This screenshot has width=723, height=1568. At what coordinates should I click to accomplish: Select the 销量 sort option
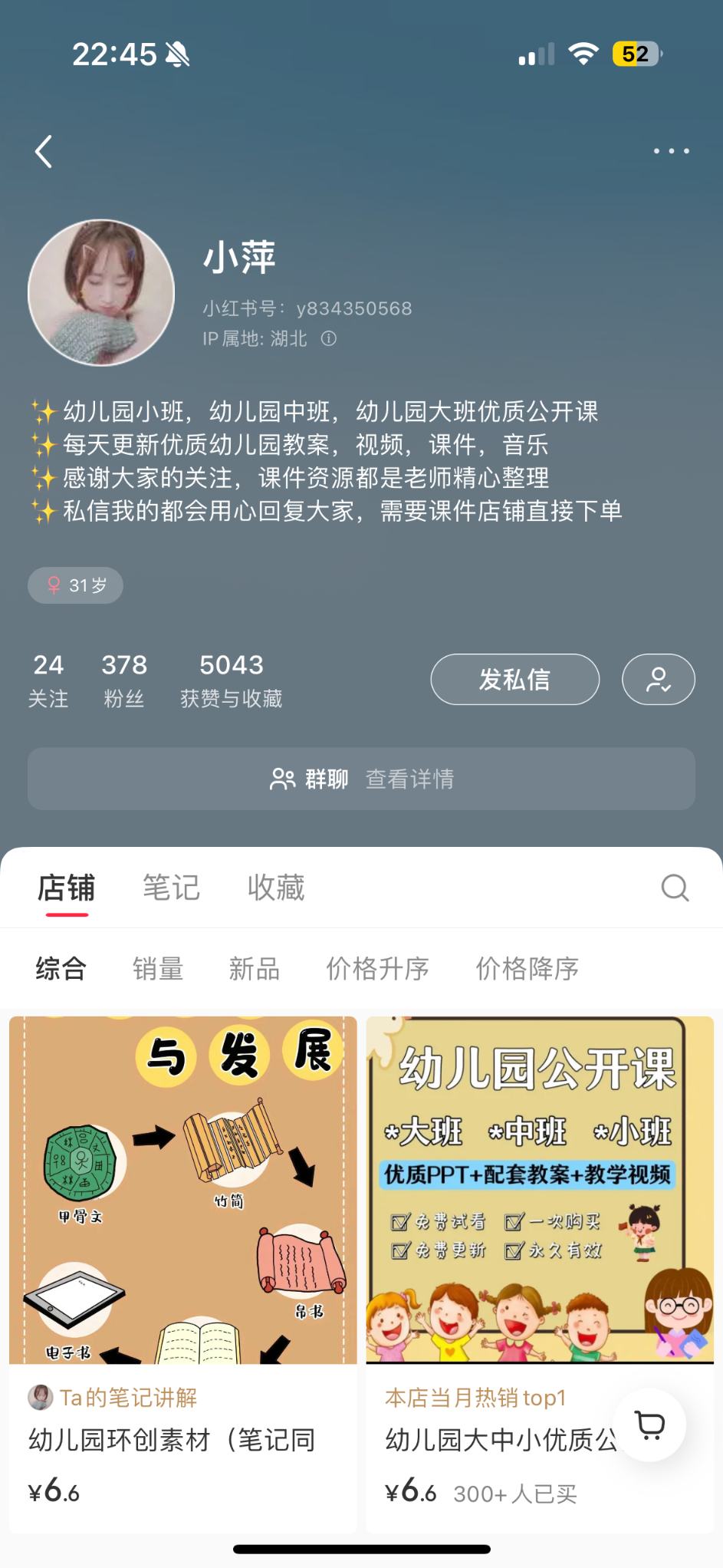point(158,969)
